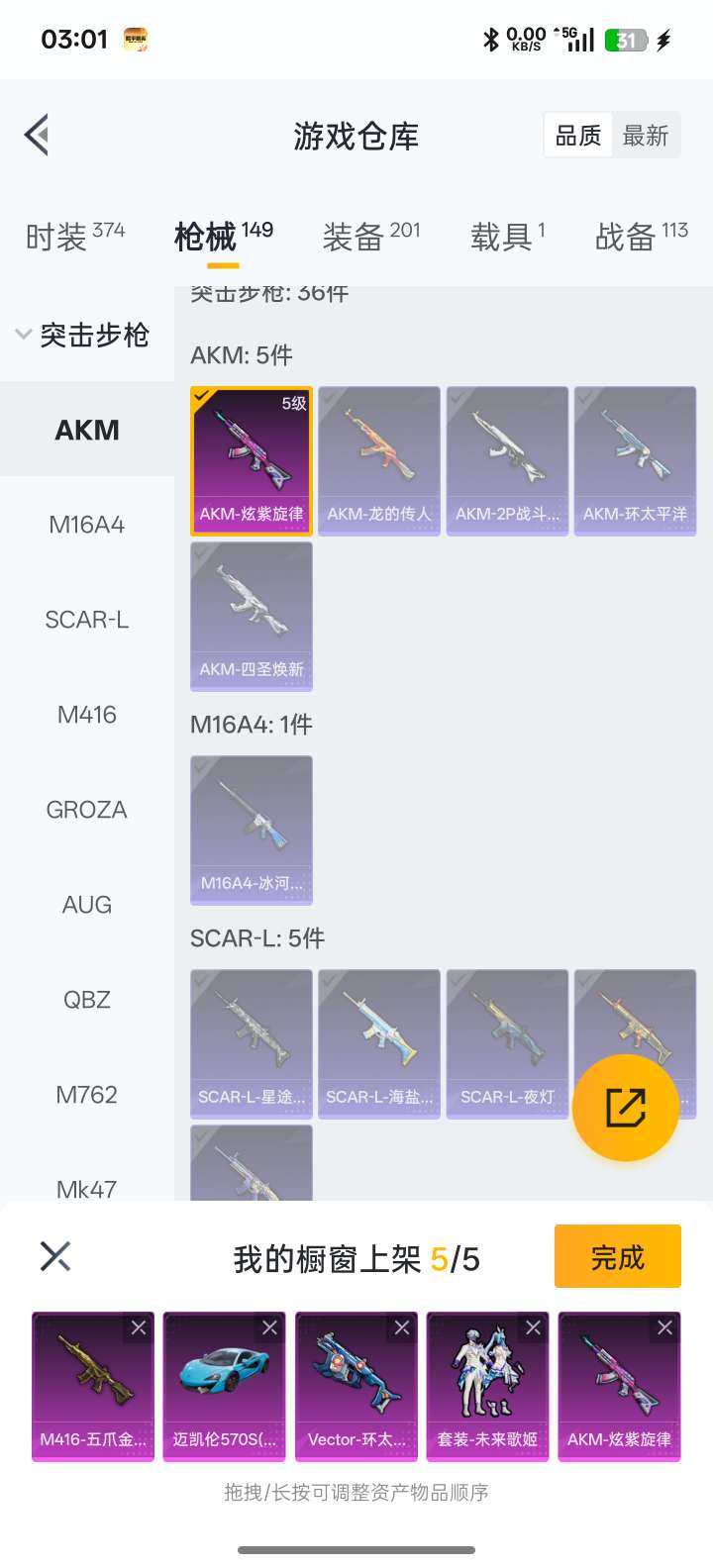This screenshot has height=1568, width=713.
Task: Select the SCAR-L-夜灯 skin
Action: [x=507, y=1043]
